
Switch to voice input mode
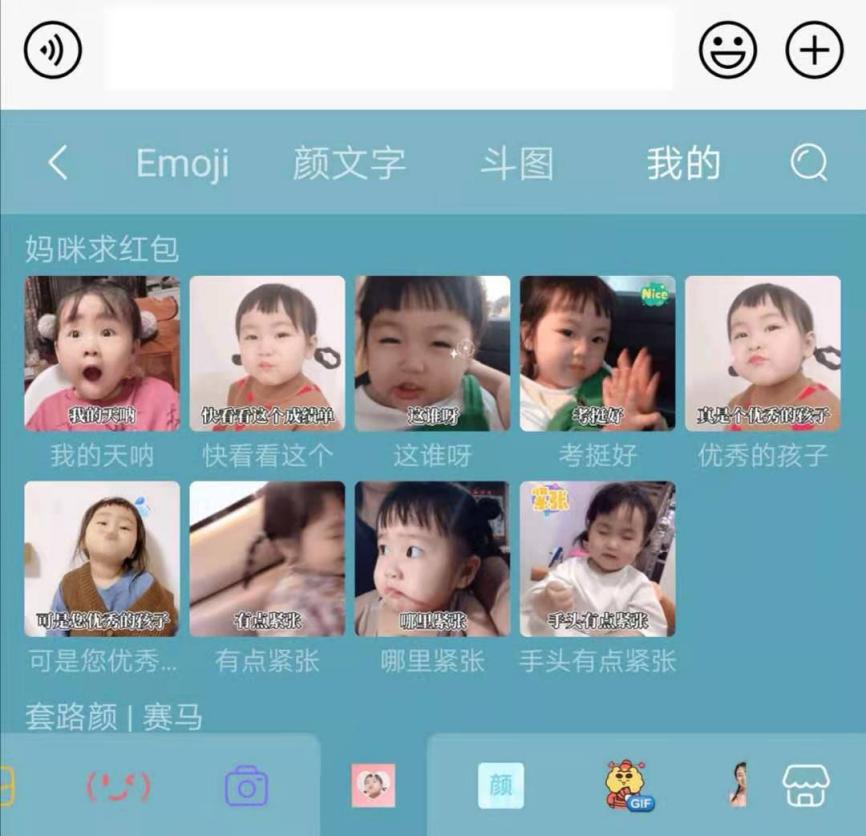pyautogui.click(x=52, y=49)
